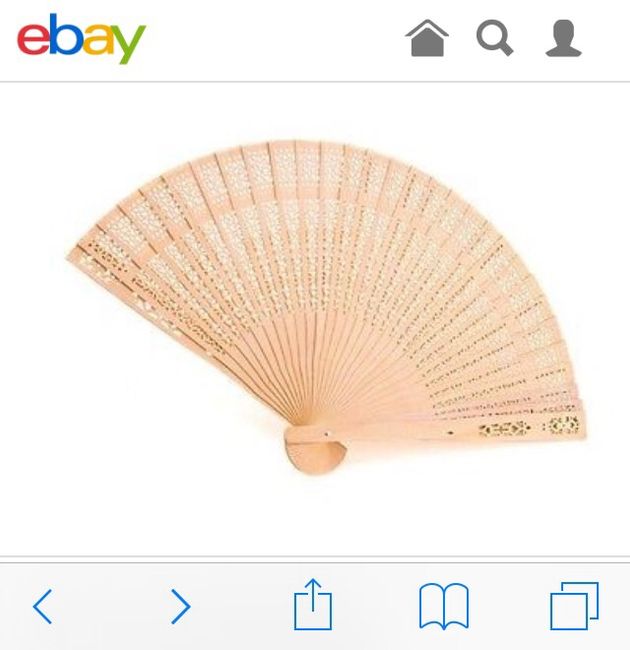Open eBay search magnifier
The height and width of the screenshot is (650, 630).
pyautogui.click(x=494, y=38)
